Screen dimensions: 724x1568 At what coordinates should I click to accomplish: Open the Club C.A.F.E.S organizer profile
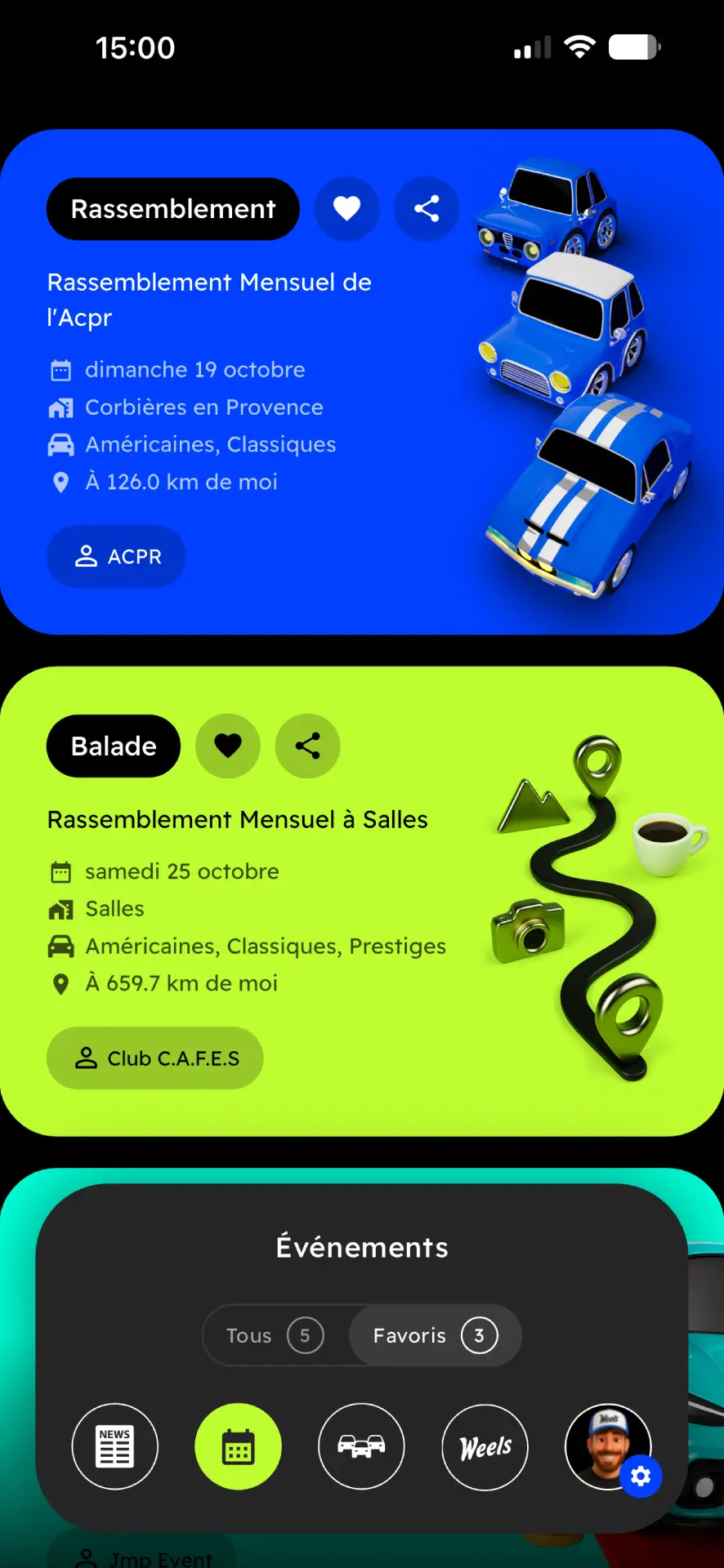click(x=154, y=1058)
